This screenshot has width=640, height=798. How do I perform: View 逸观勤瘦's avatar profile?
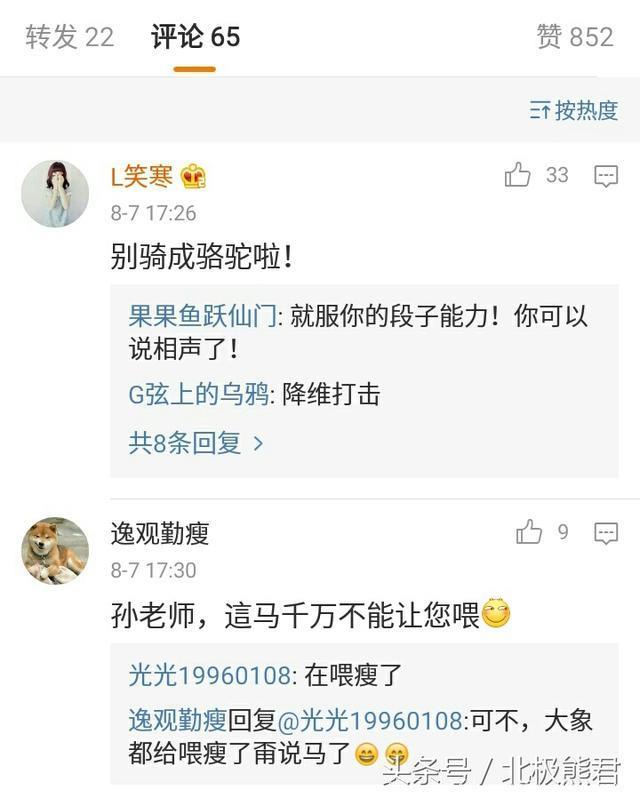coord(55,550)
